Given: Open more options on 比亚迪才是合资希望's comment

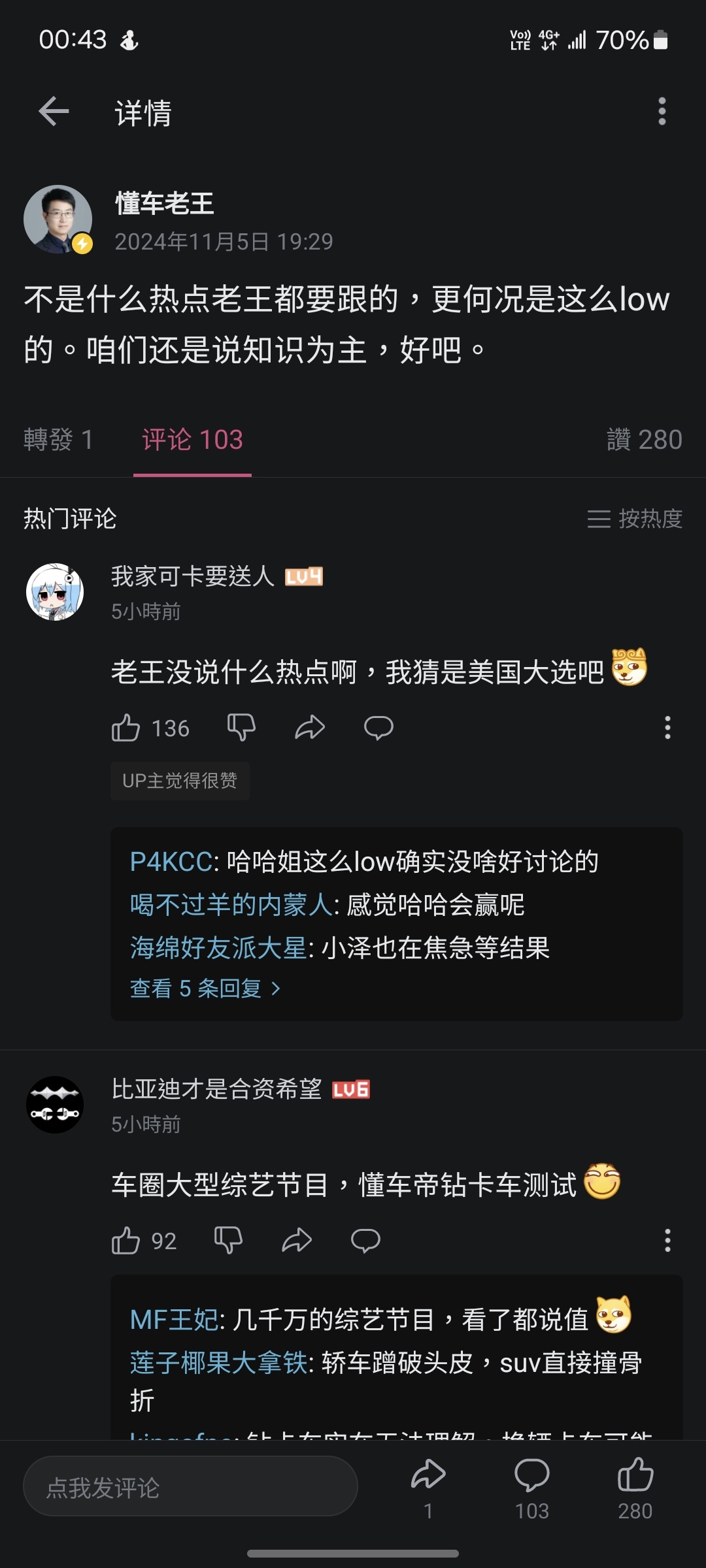Looking at the screenshot, I should coord(667,1241).
